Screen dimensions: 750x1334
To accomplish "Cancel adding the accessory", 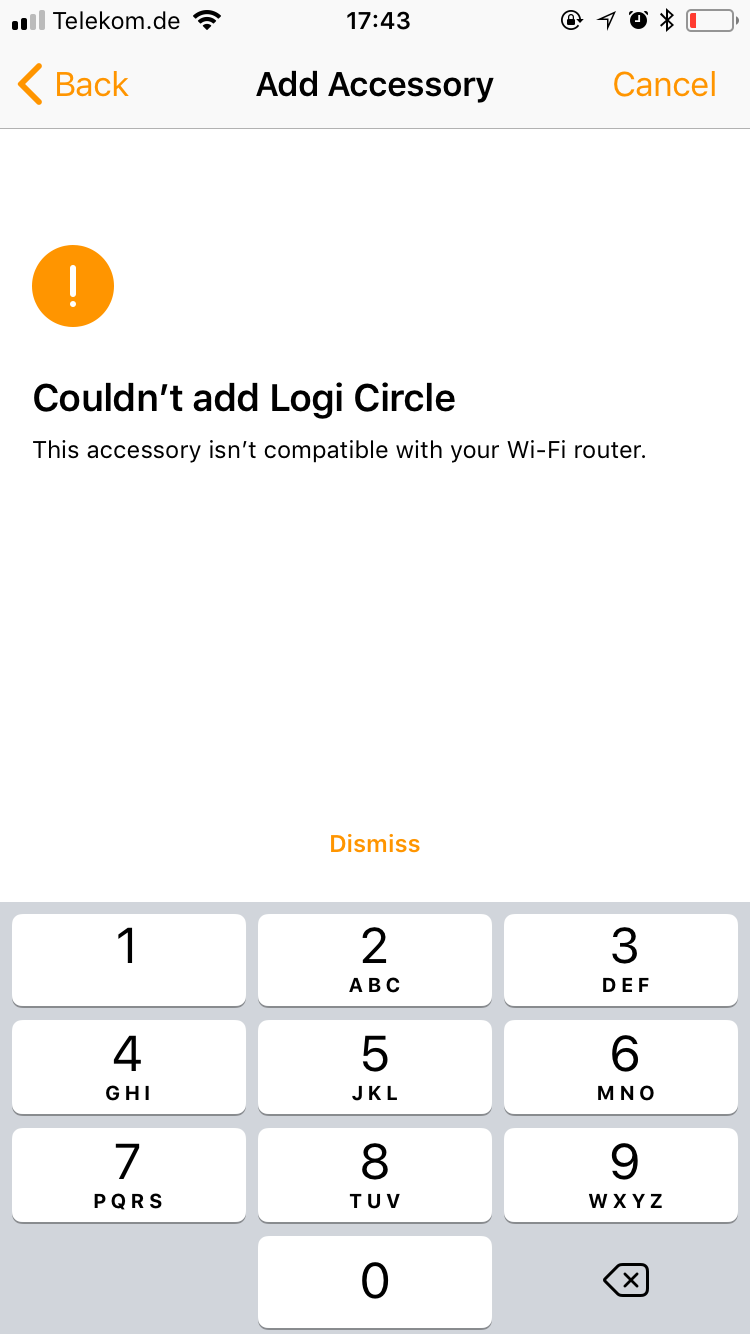I will point(664,85).
